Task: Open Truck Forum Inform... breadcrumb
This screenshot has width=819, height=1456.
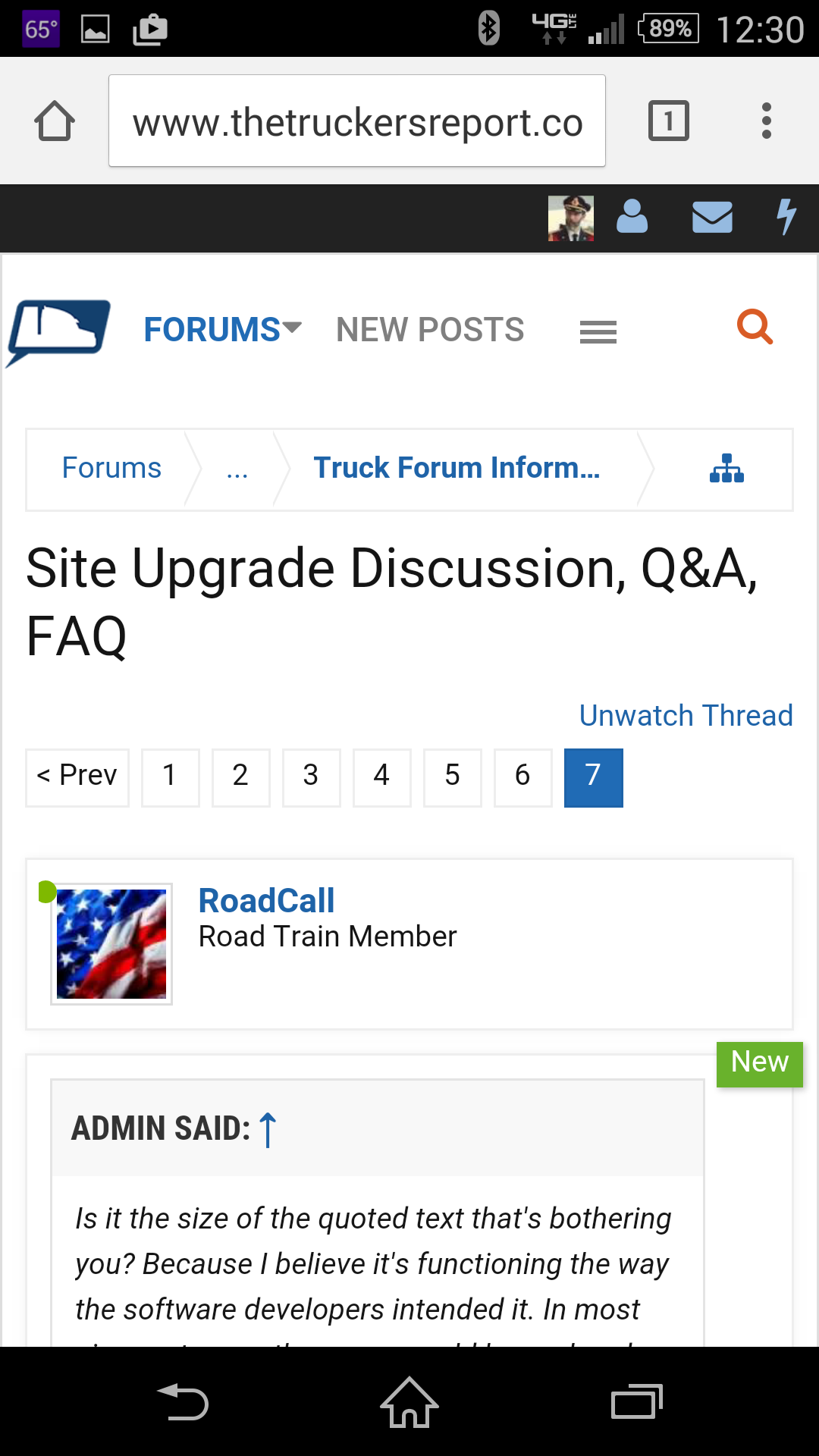Action: [457, 469]
